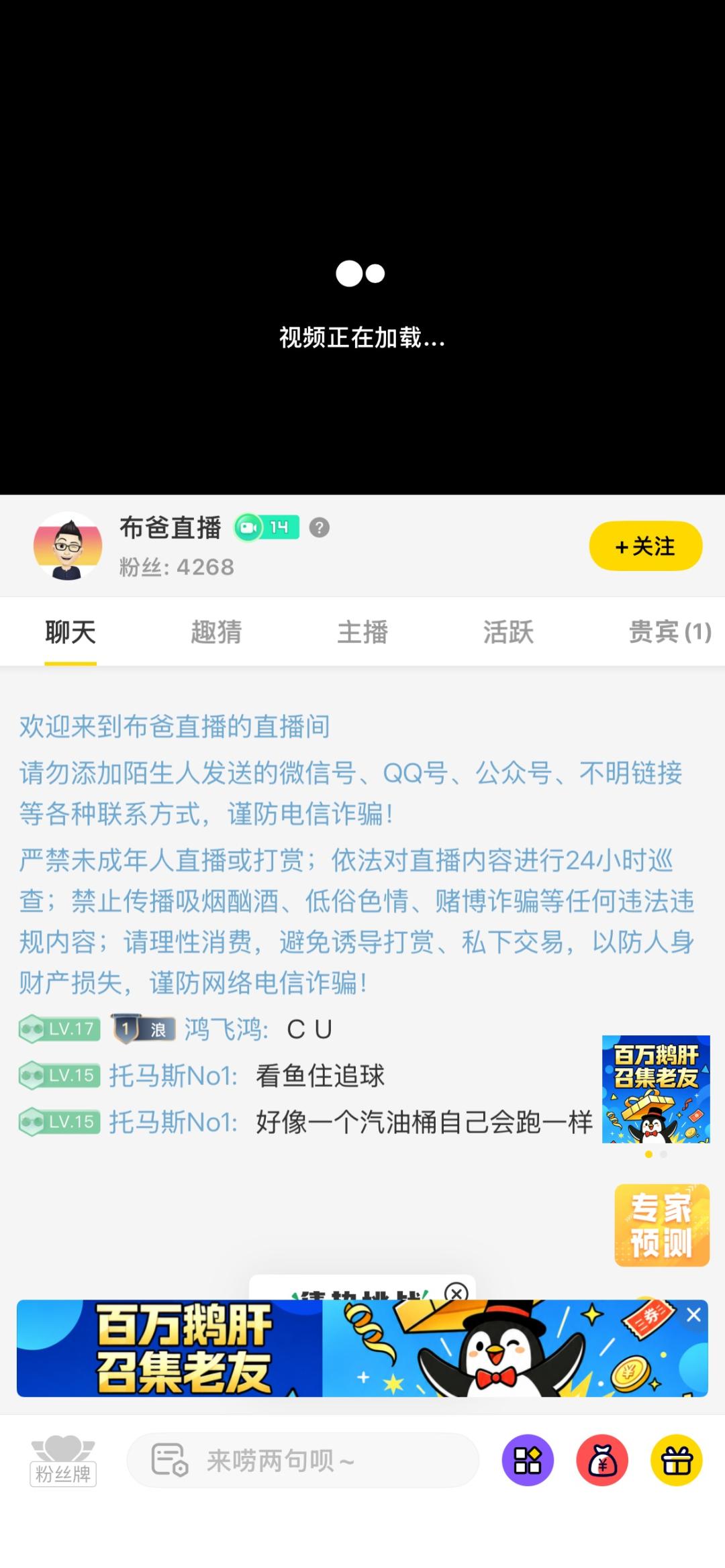Open the red money bag icon

602,1460
